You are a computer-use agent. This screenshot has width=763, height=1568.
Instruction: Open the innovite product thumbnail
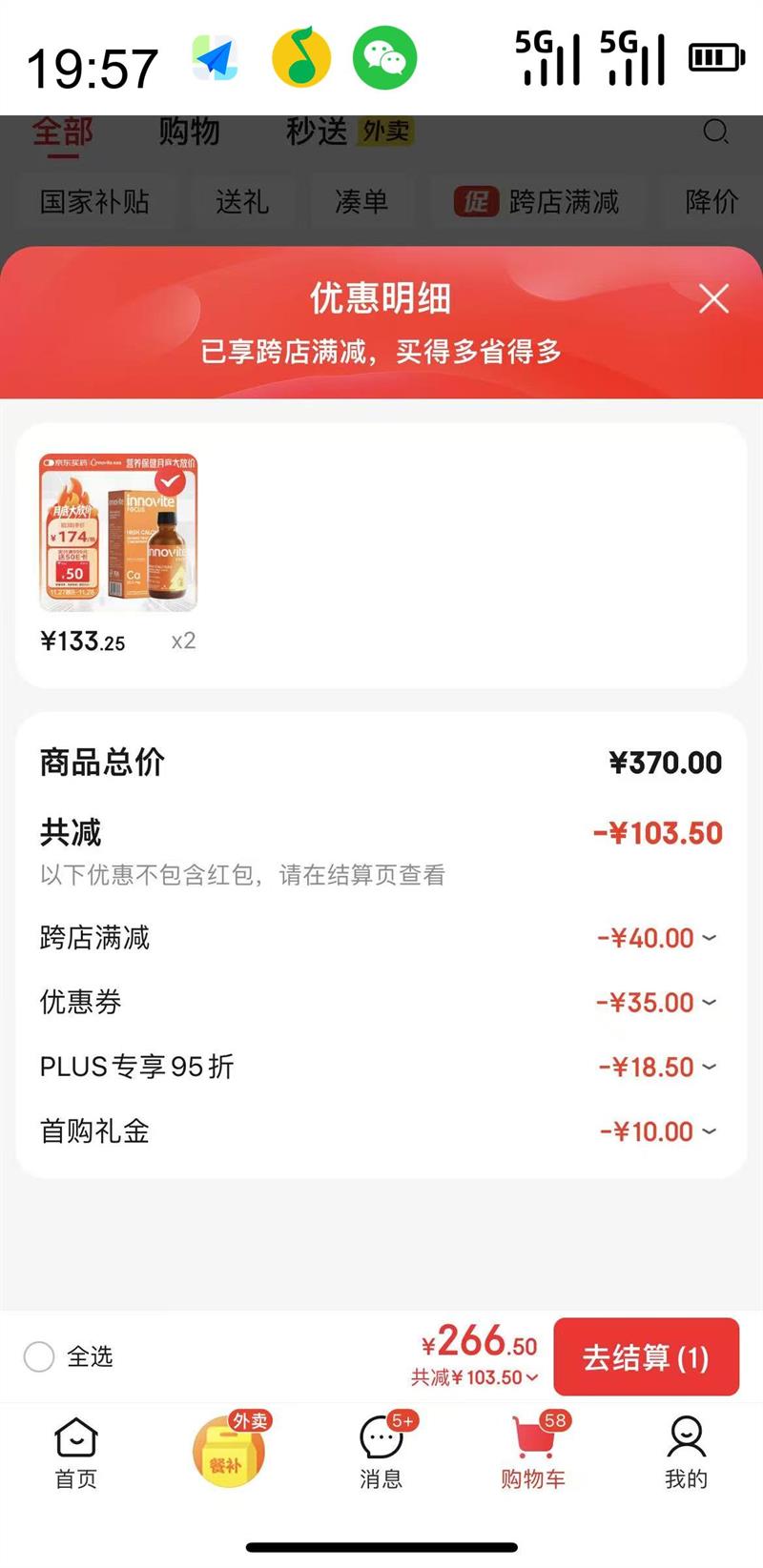[118, 532]
